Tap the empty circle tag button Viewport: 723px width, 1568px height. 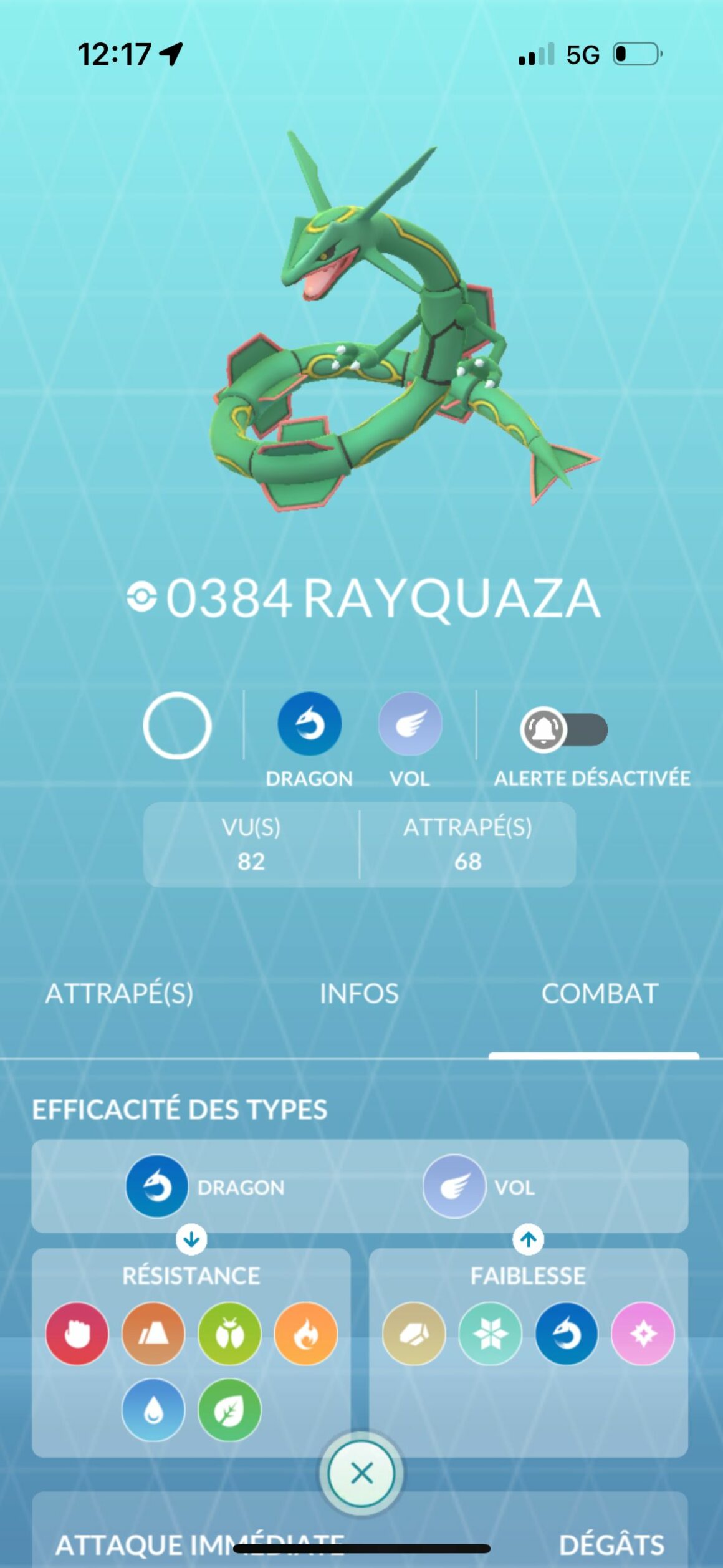pos(177,725)
